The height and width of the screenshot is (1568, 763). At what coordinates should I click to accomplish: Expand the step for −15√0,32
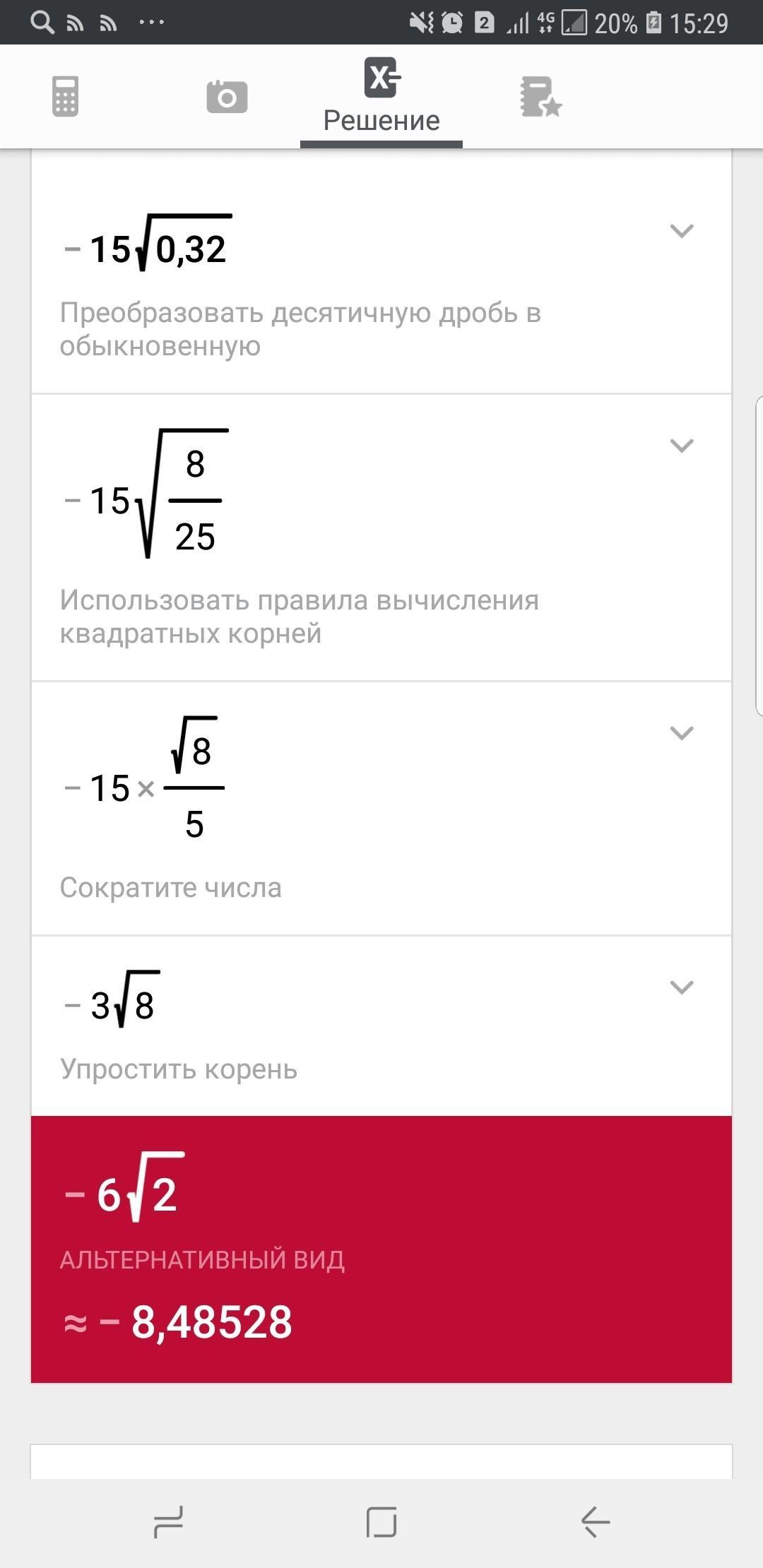tap(681, 231)
